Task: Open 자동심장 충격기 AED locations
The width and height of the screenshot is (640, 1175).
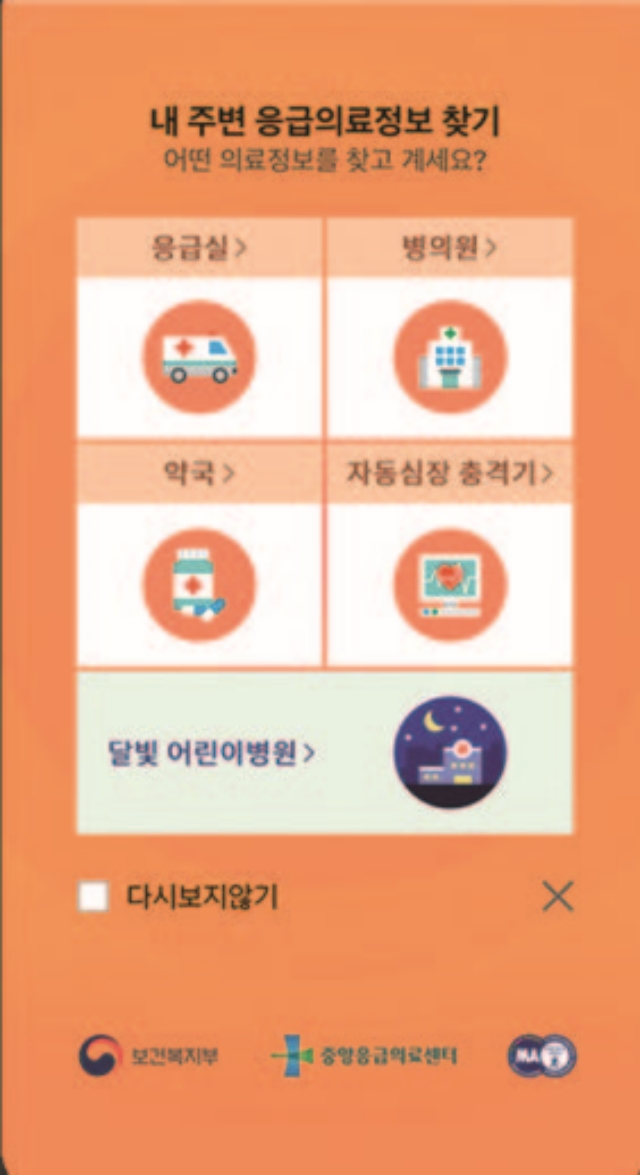Action: click(x=450, y=555)
